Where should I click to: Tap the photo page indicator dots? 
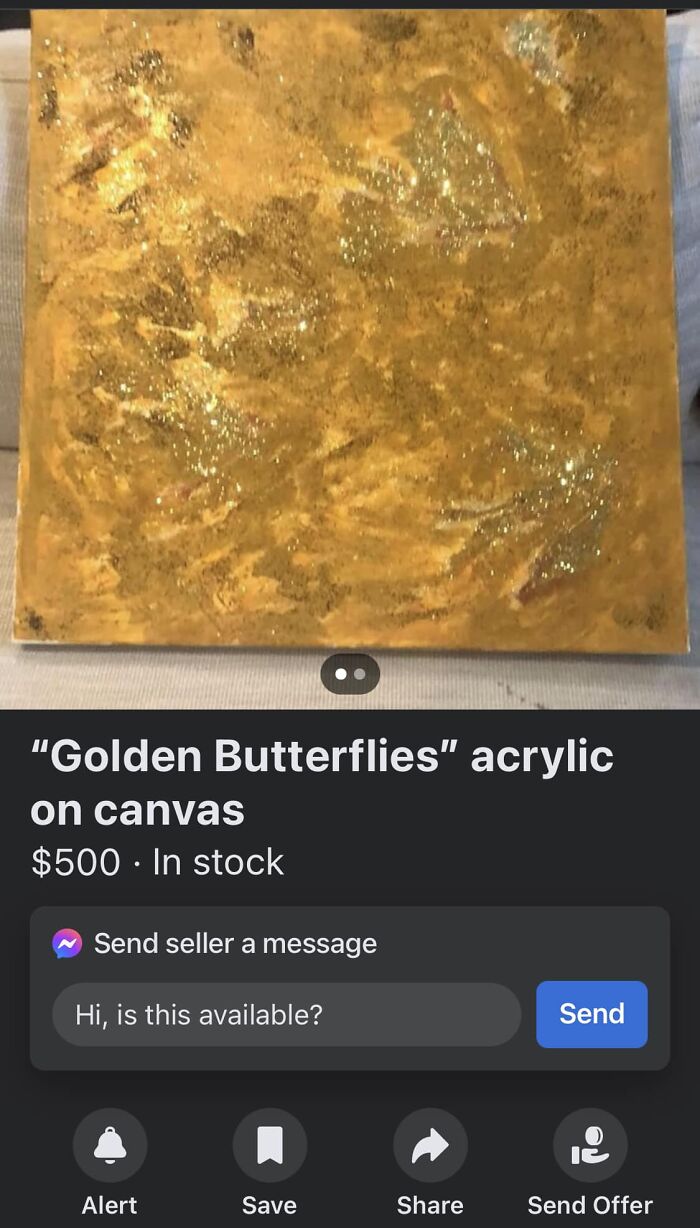[350, 674]
